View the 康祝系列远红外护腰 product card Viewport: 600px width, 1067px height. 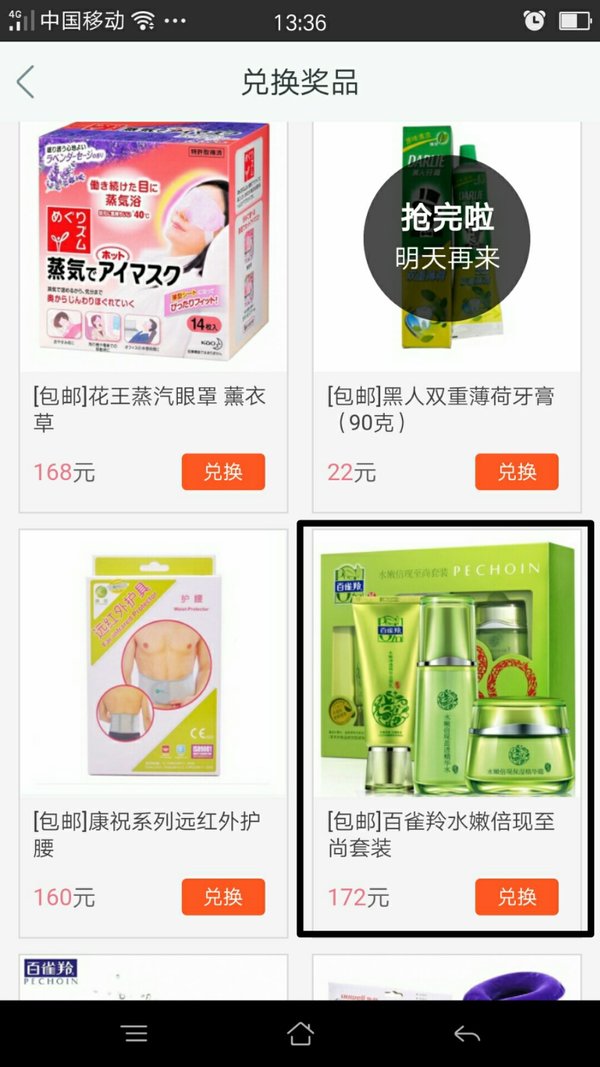153,734
